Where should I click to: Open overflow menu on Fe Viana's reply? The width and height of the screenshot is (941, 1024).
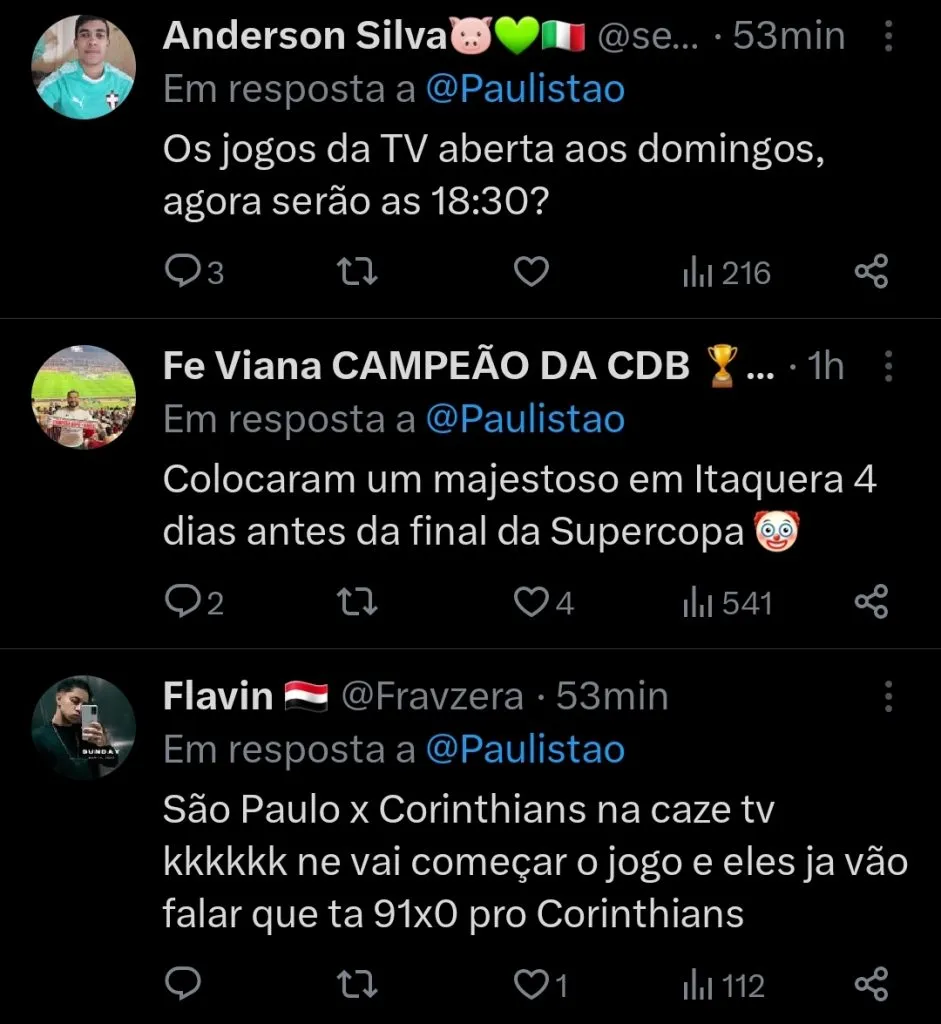tap(889, 368)
